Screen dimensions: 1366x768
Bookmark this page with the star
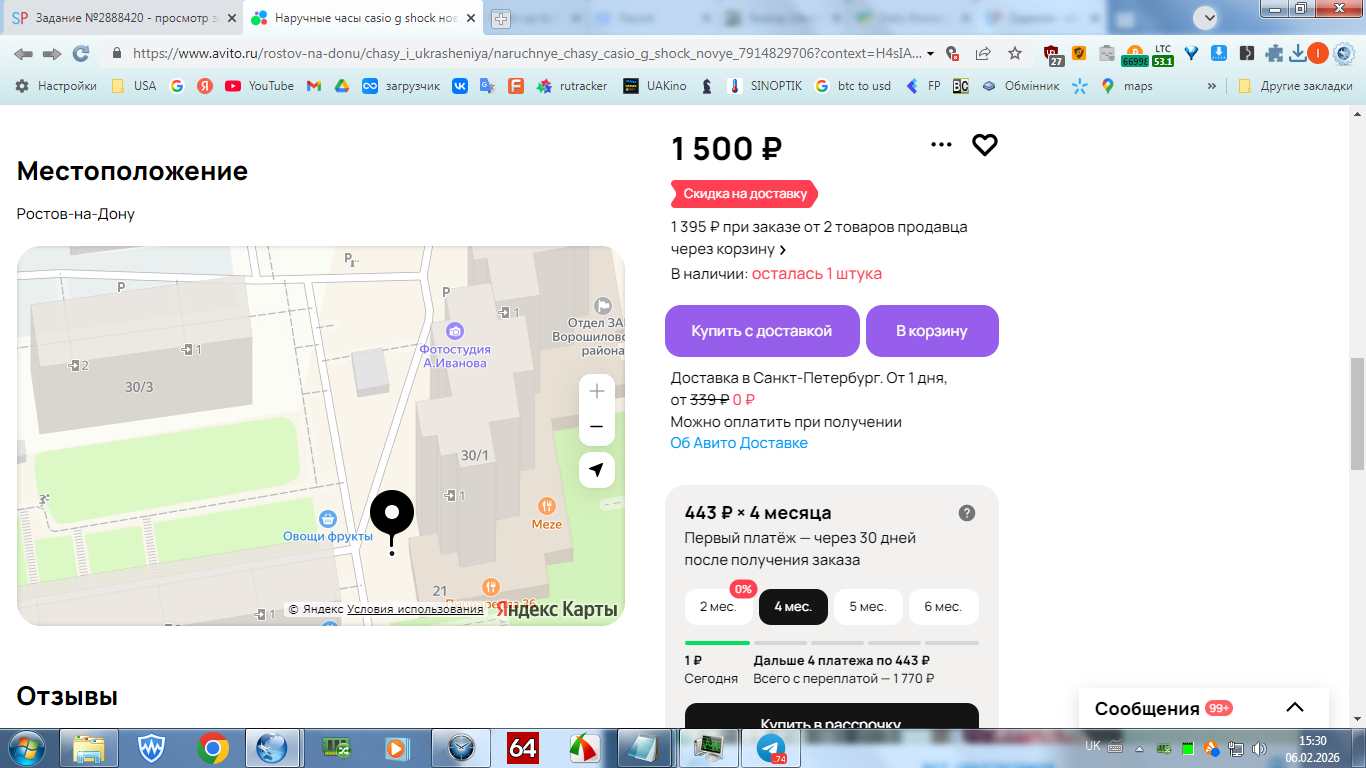[1015, 53]
